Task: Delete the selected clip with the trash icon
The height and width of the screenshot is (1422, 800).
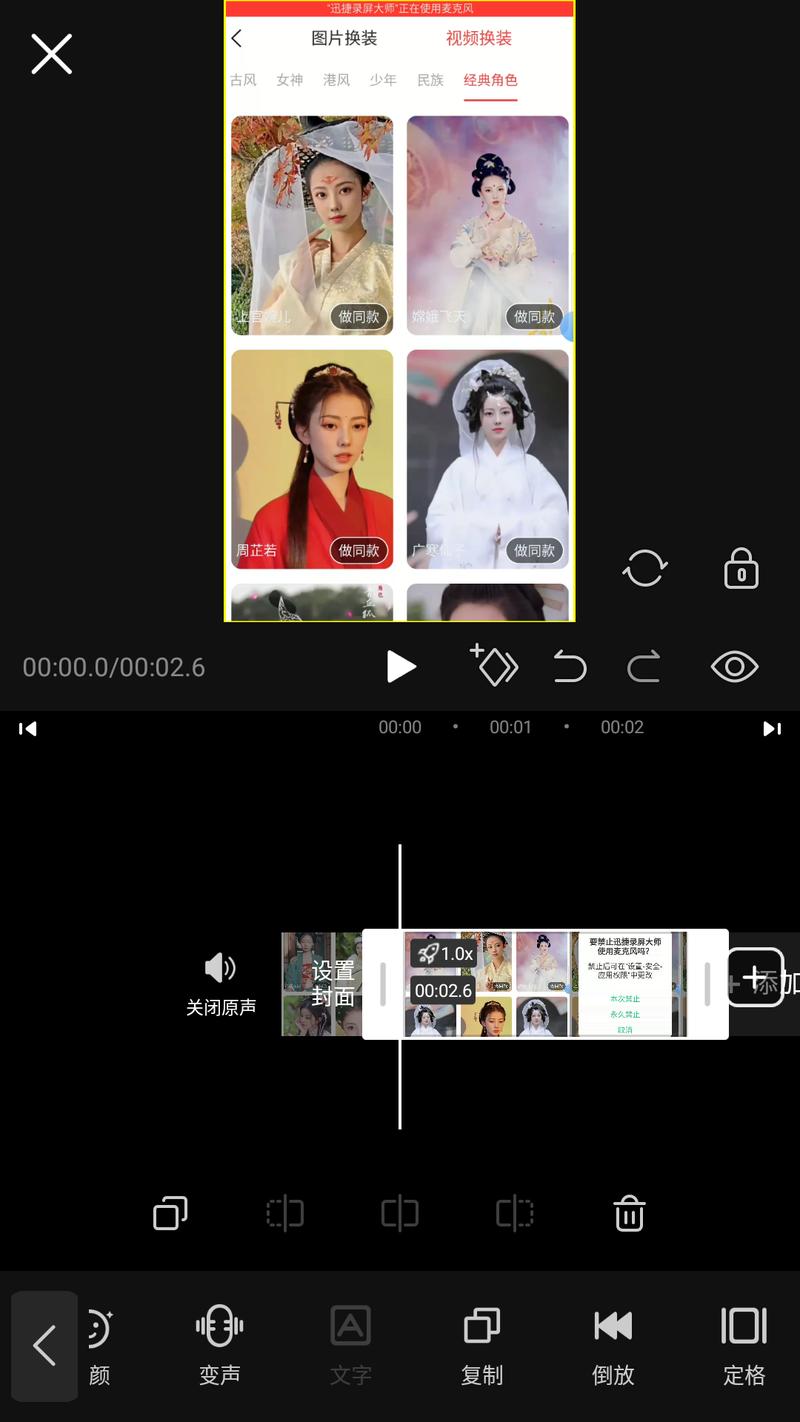Action: [628, 1213]
